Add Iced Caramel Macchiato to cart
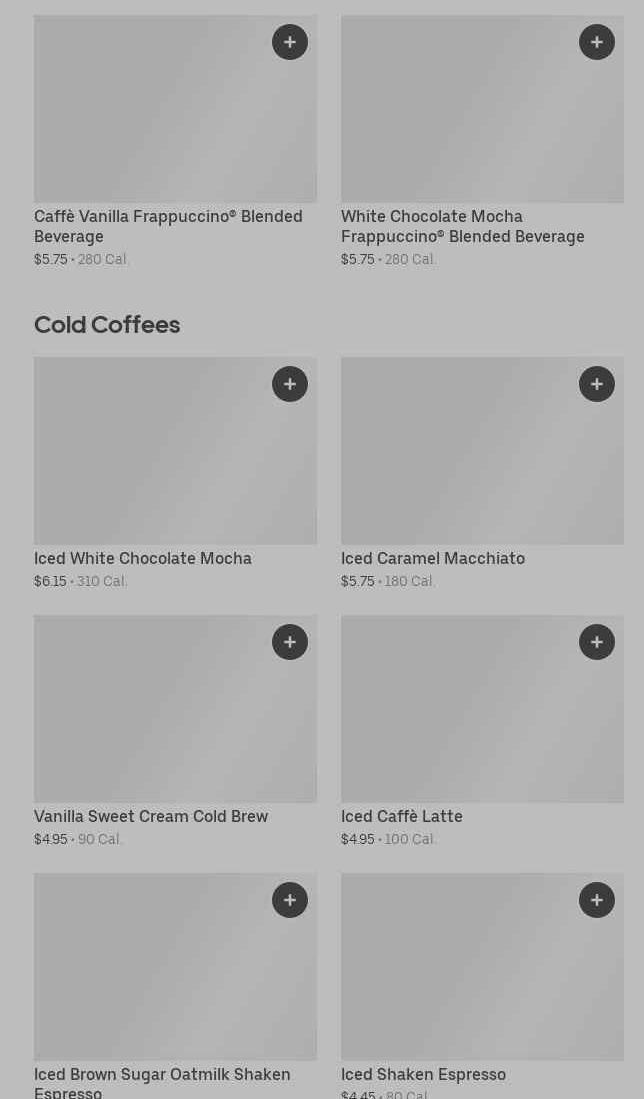Image resolution: width=644 pixels, height=1099 pixels. (597, 384)
